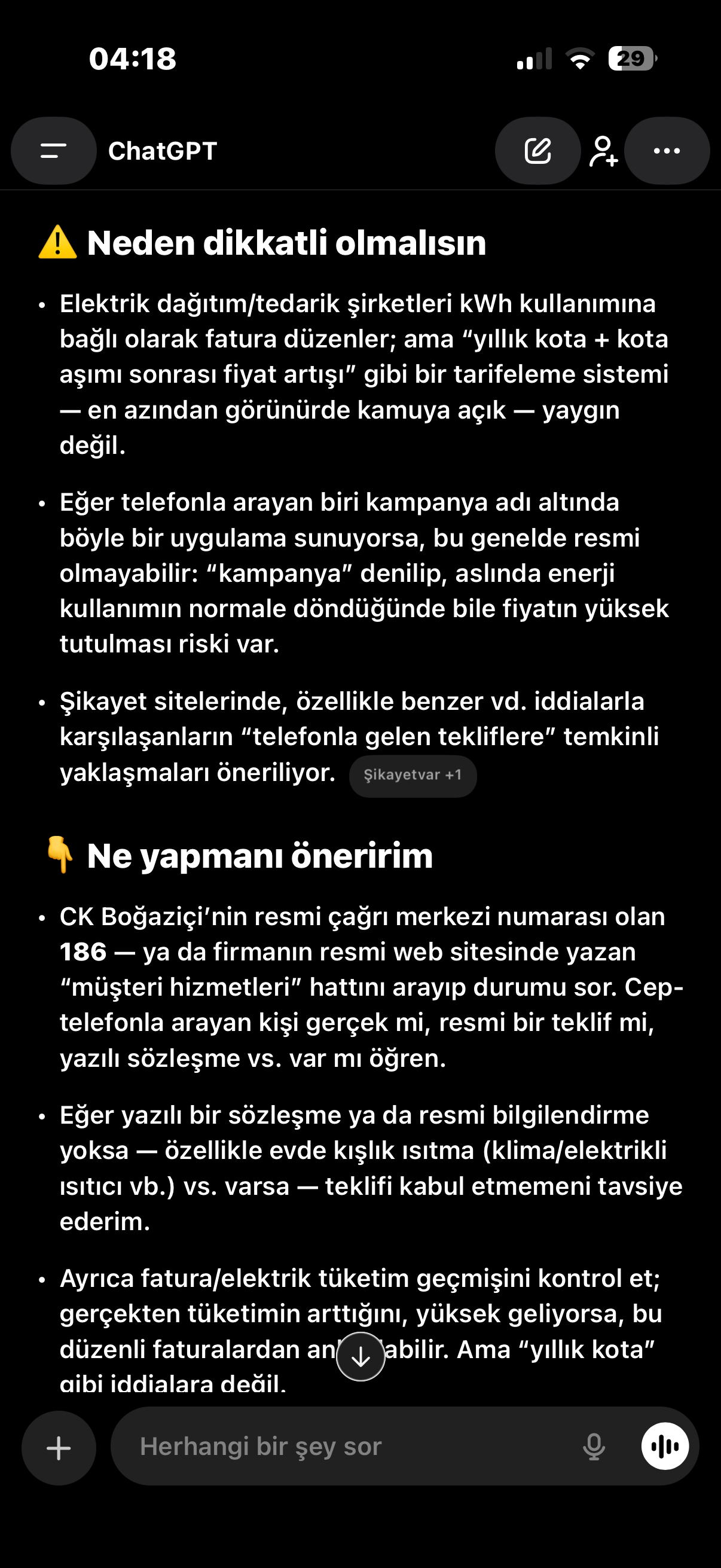Image resolution: width=721 pixels, height=1568 pixels.
Task: Open the three-dot overflow menu
Action: (x=667, y=151)
